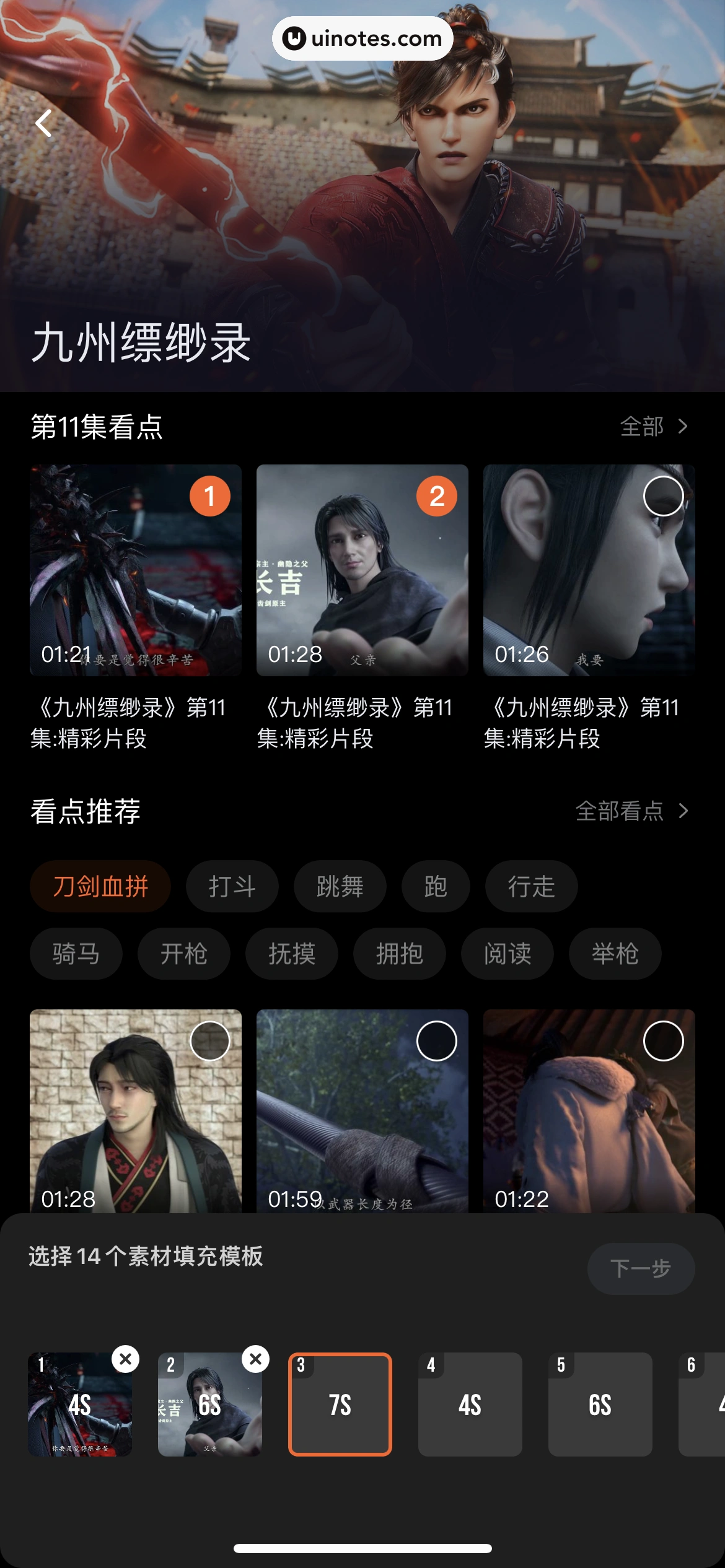Select the 拥抱 chip
725x1568 pixels.
[x=399, y=953]
